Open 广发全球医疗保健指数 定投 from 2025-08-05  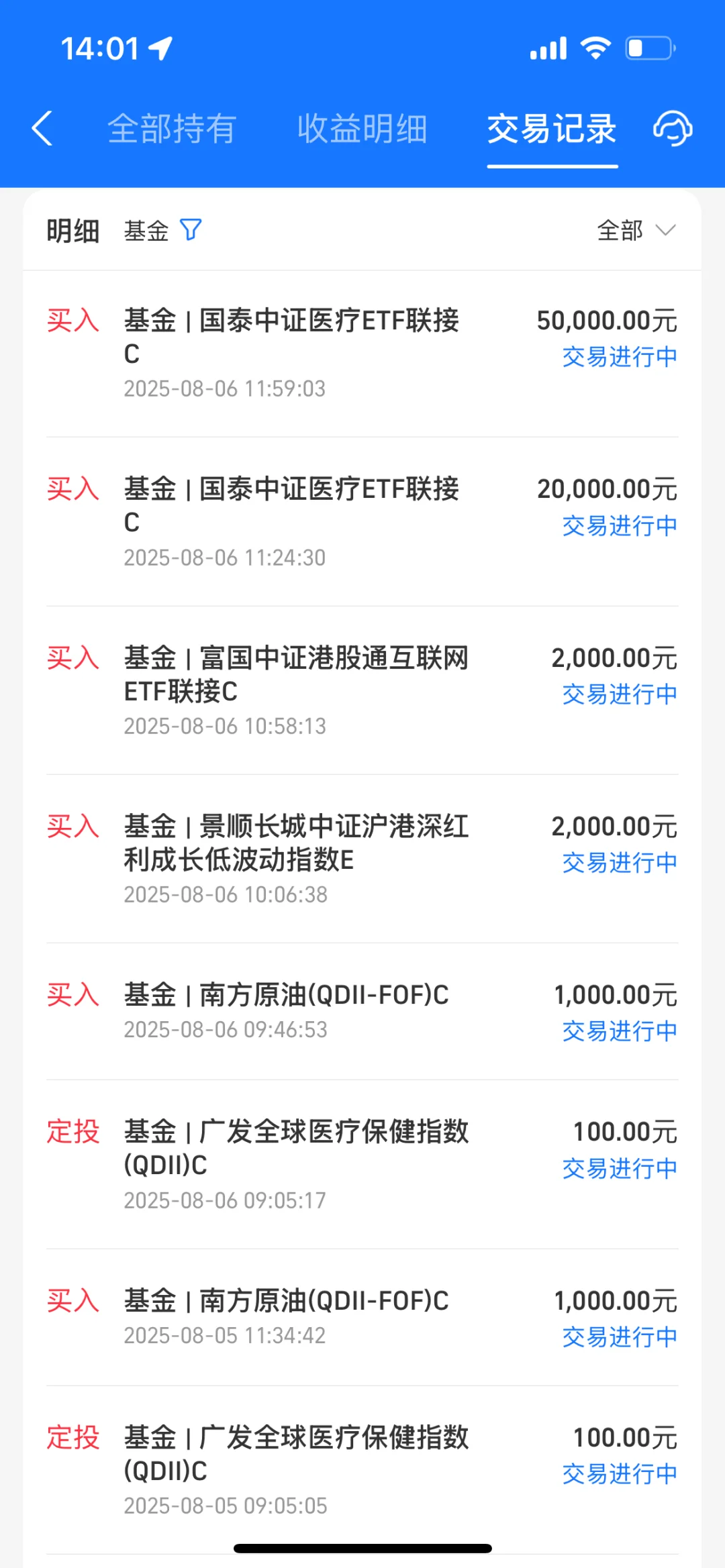click(x=362, y=1469)
